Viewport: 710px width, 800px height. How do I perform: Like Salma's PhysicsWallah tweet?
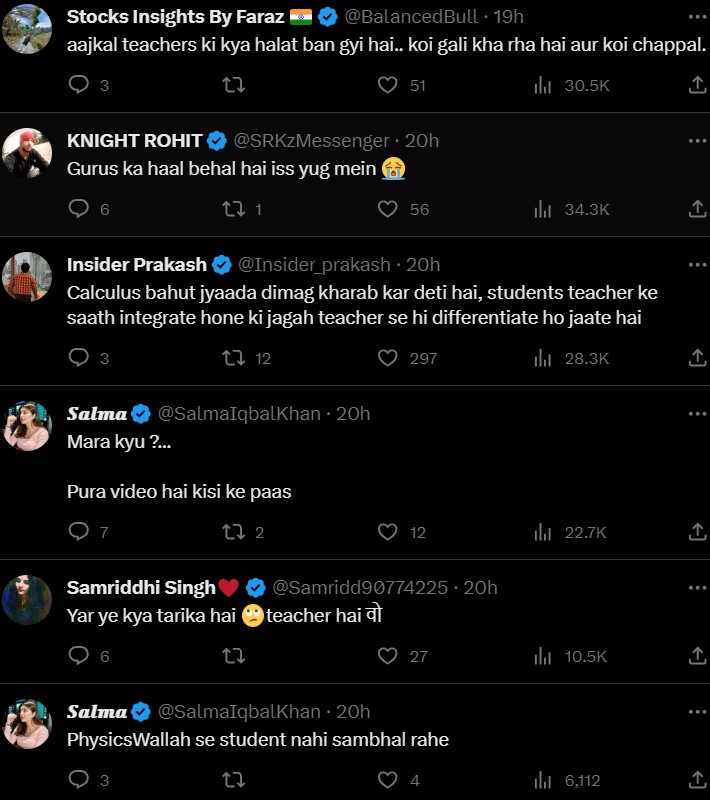tap(388, 780)
